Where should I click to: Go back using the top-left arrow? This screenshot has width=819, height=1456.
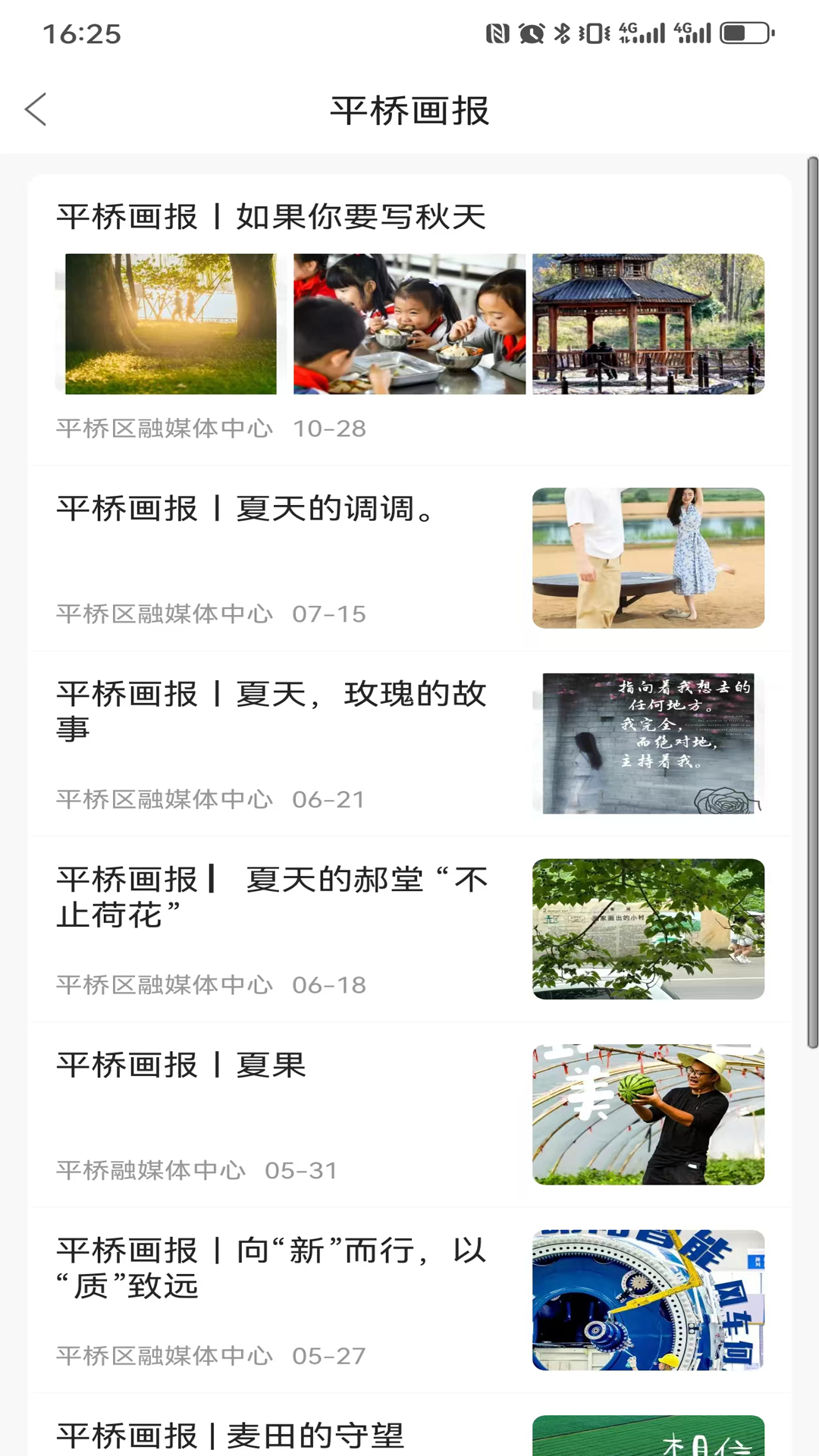pos(36,110)
